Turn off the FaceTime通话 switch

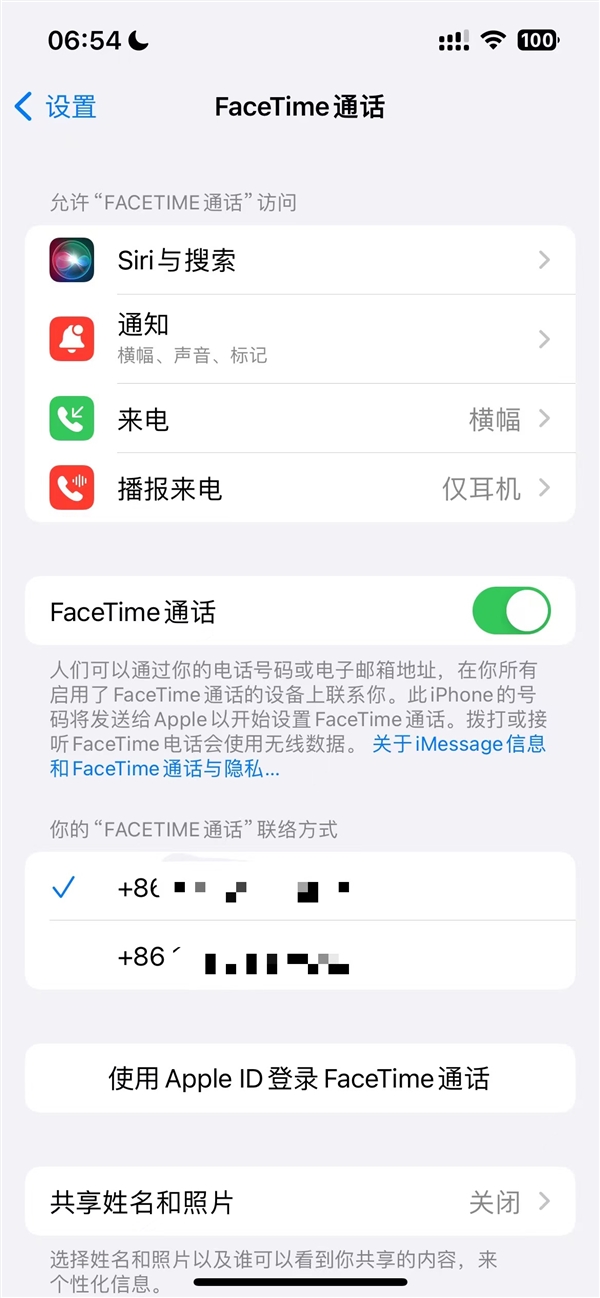pos(511,611)
